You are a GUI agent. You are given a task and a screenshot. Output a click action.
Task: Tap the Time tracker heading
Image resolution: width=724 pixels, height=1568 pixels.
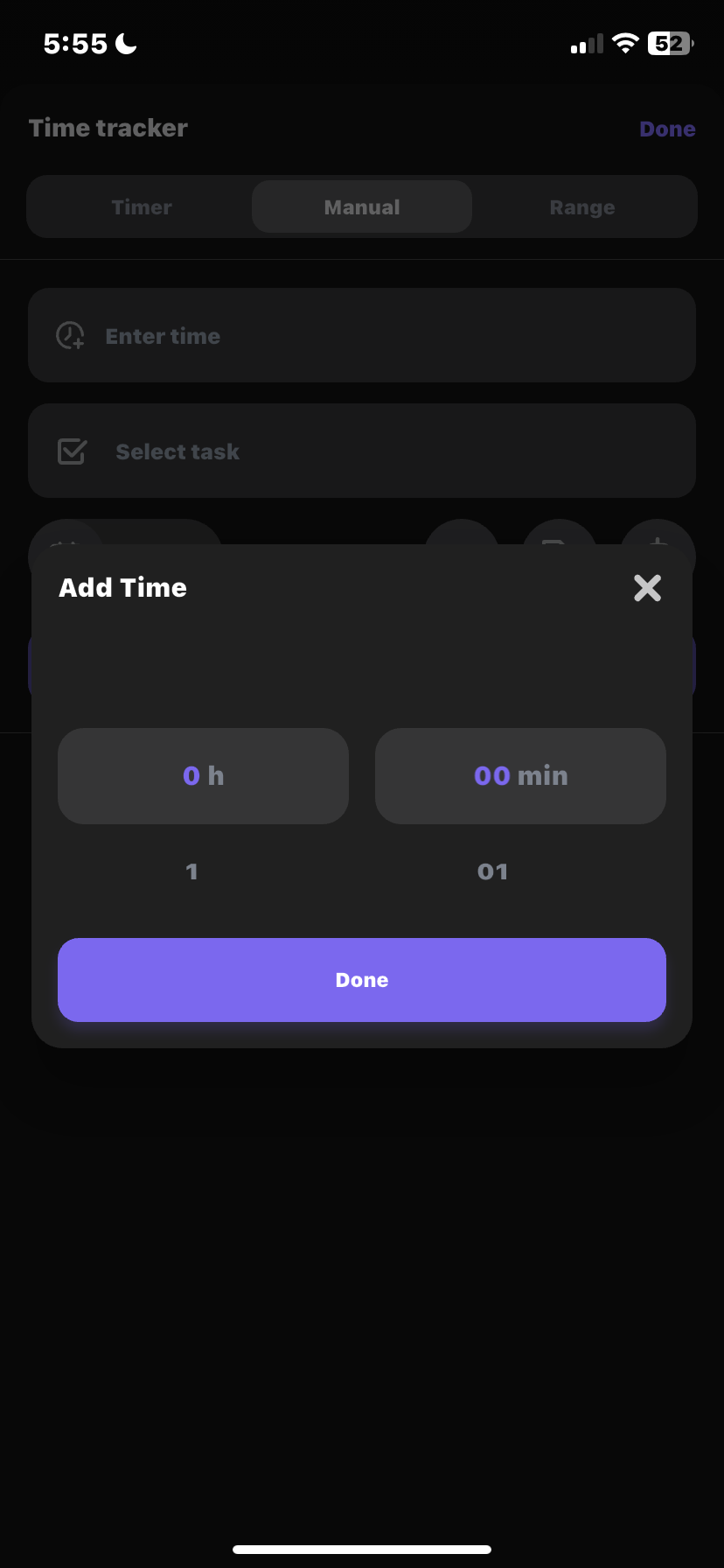click(x=108, y=128)
